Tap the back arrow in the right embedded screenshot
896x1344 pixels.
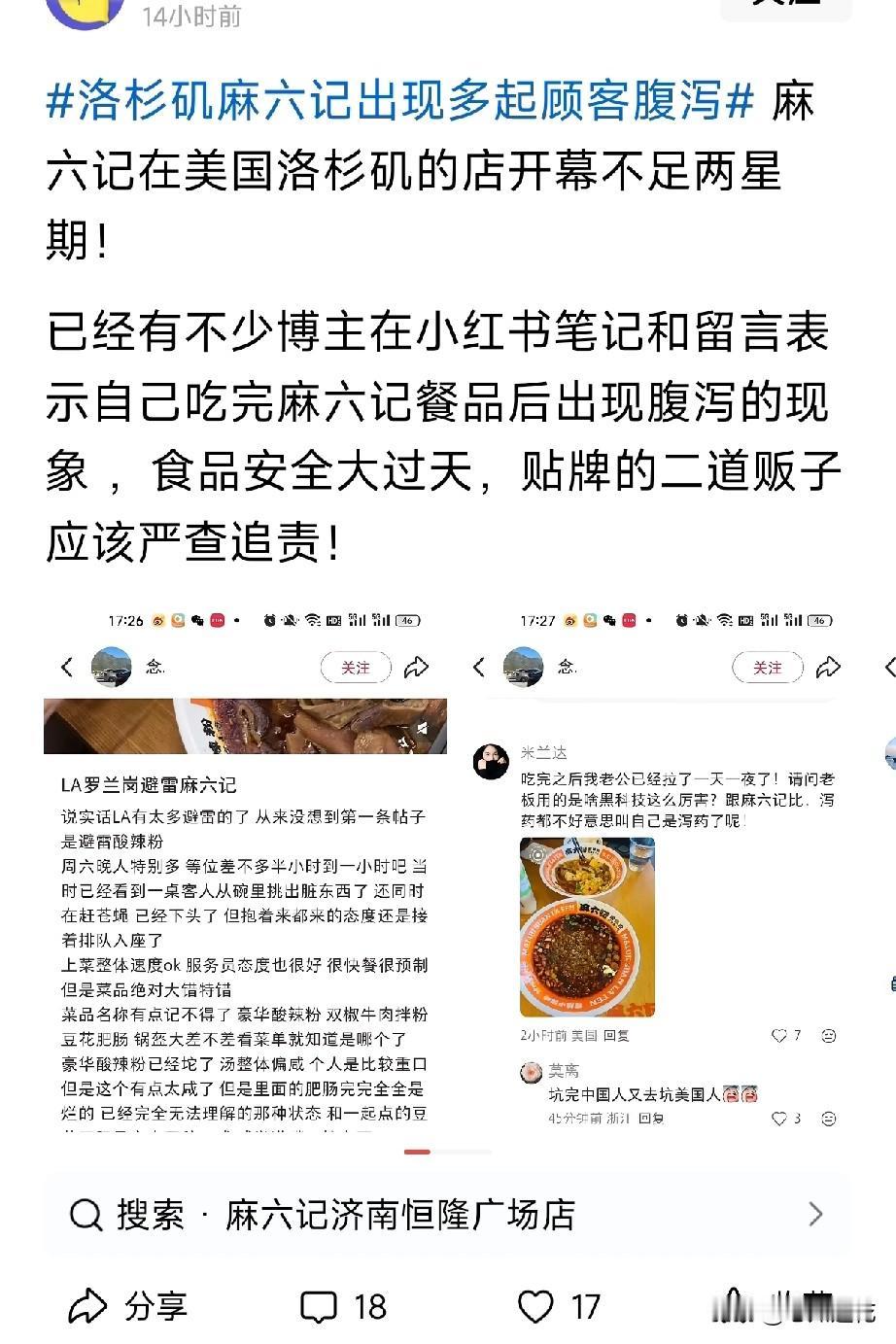[x=478, y=668]
